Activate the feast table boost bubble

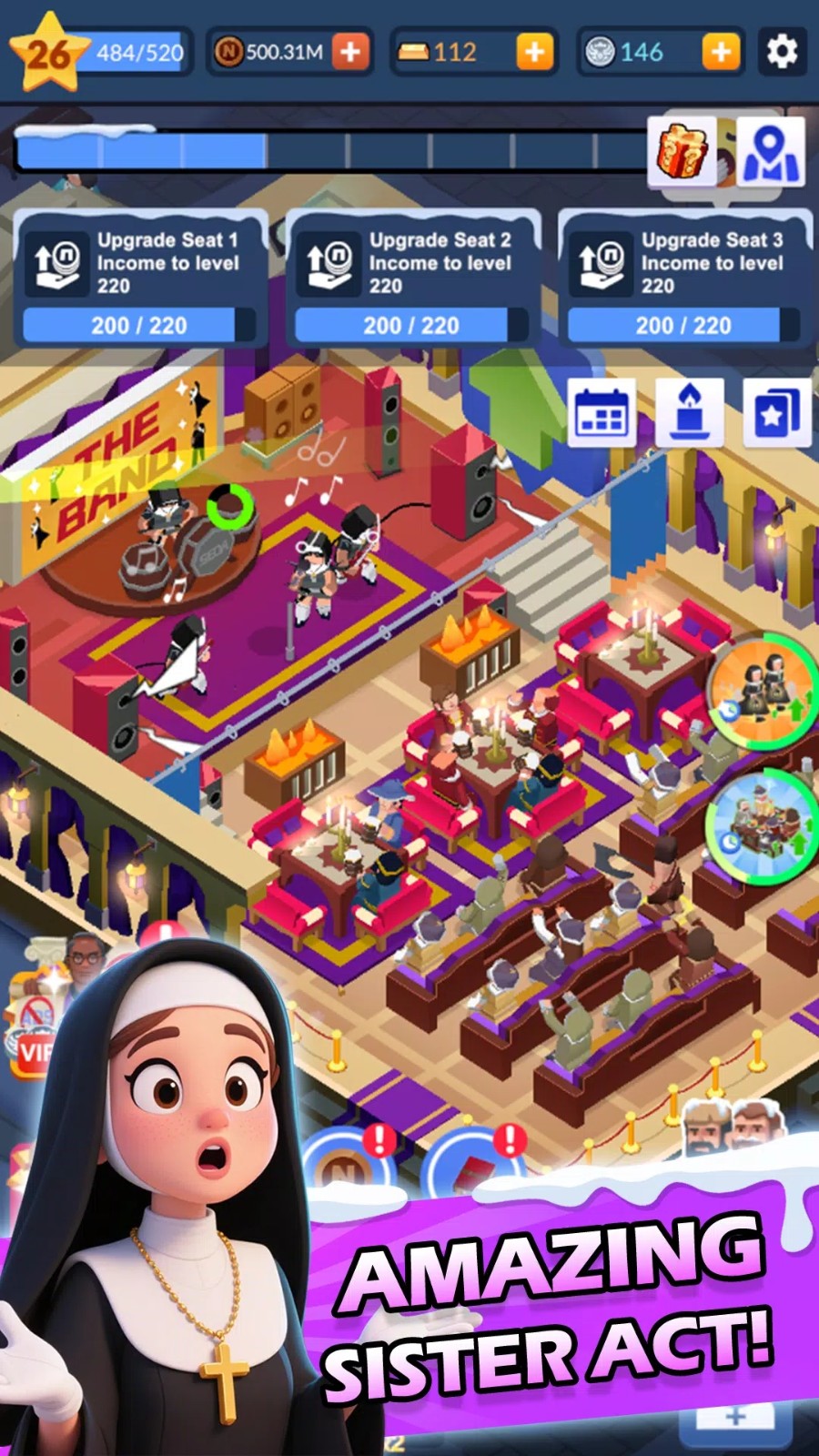pos(761,826)
